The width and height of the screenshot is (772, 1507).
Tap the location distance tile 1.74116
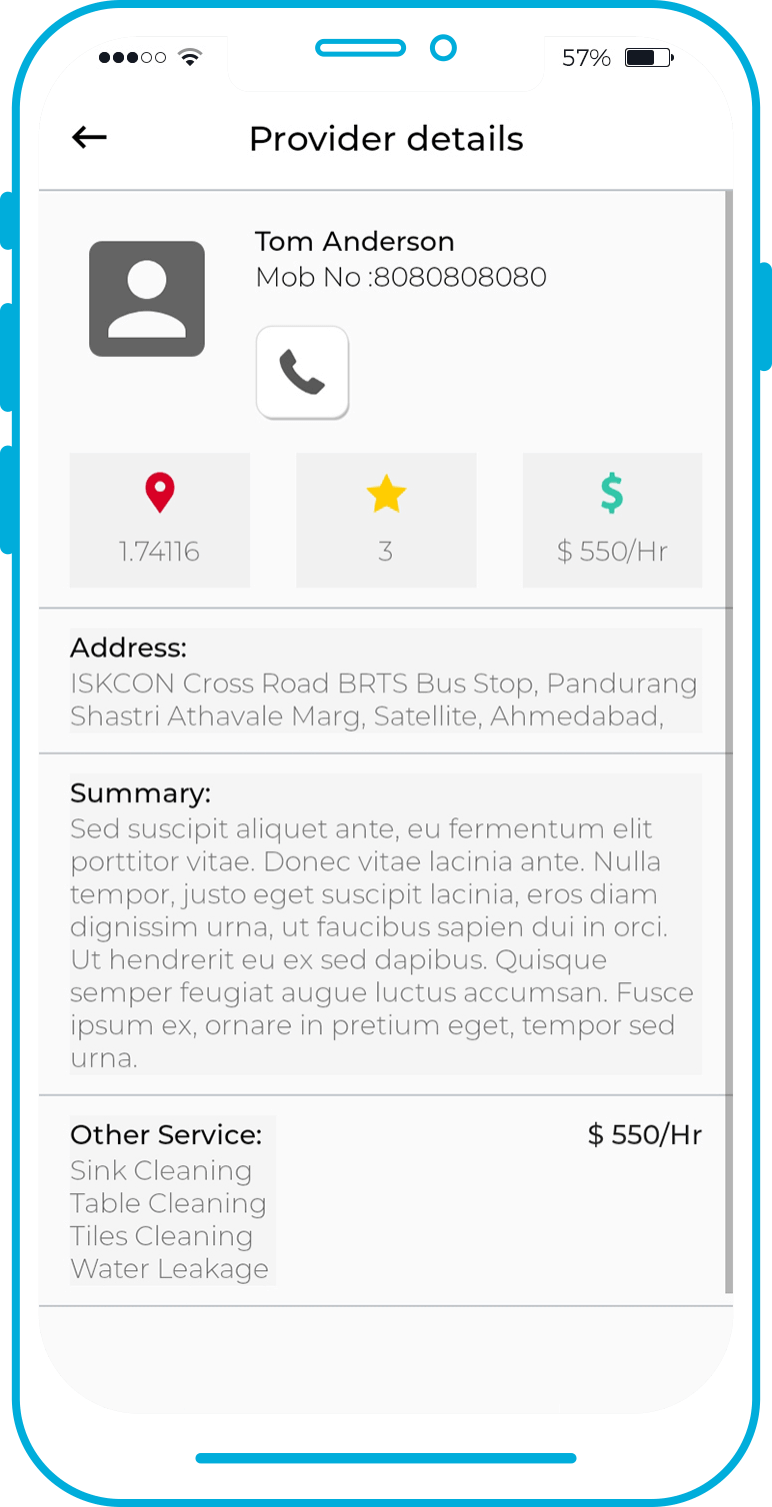click(159, 520)
